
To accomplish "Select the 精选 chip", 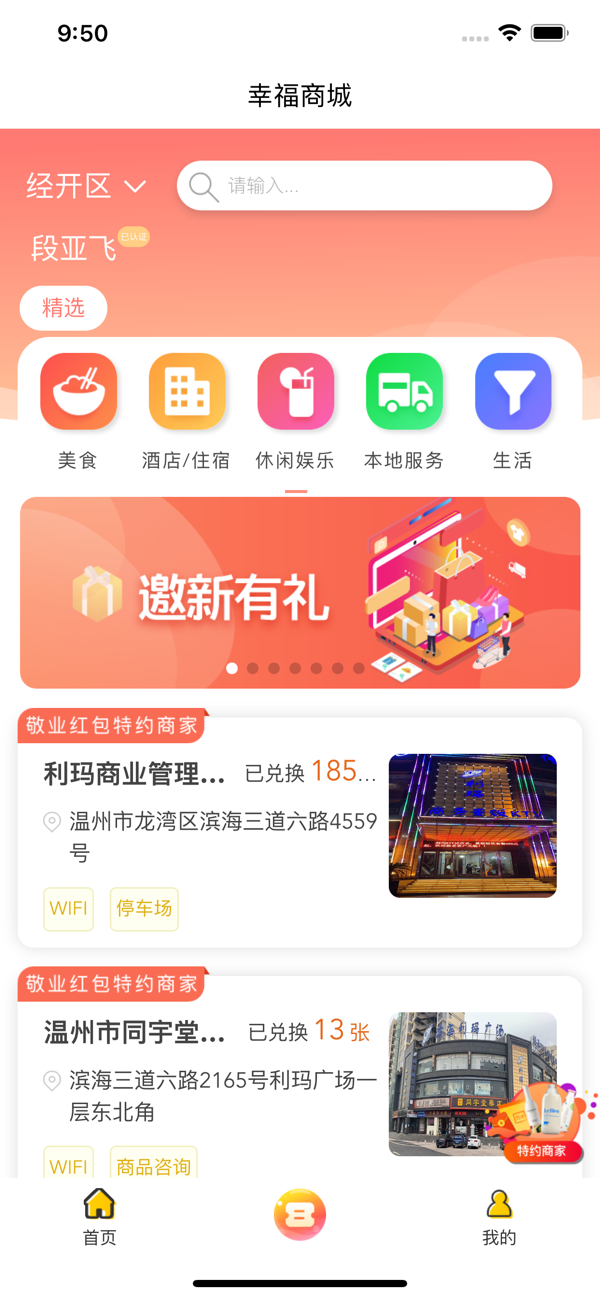I will [63, 308].
